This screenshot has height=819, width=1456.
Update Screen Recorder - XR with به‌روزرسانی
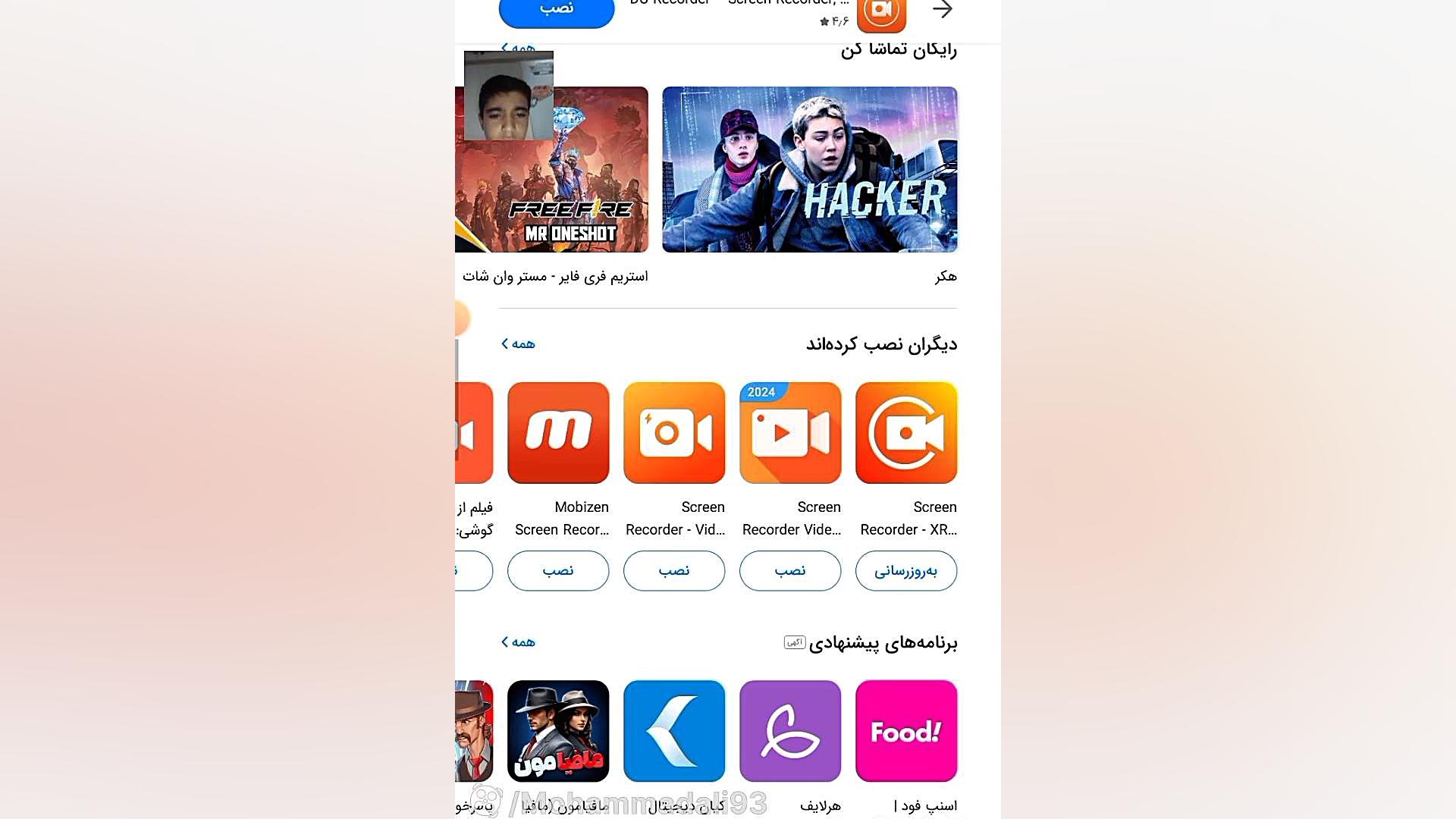coord(905,571)
